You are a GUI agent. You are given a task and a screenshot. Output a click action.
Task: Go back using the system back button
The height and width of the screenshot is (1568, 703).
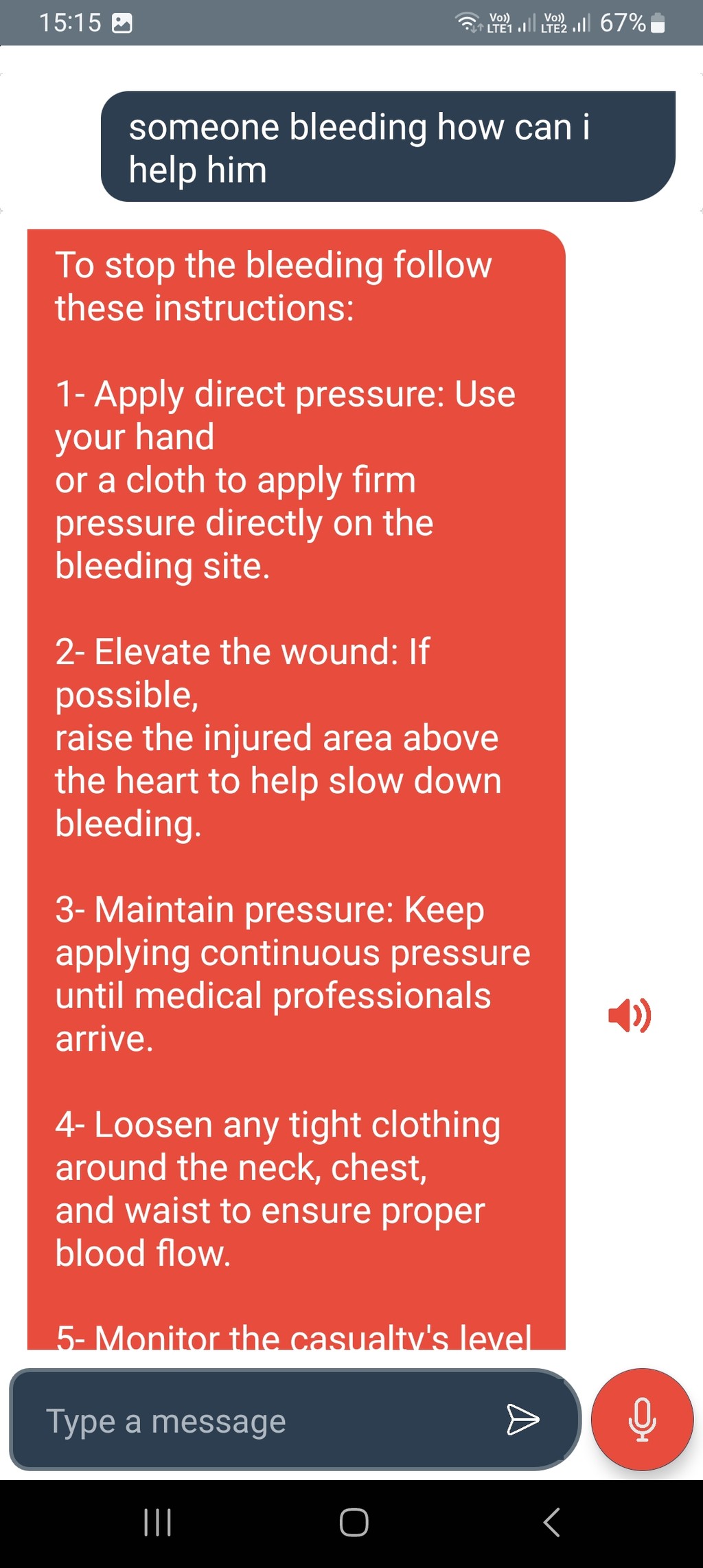552,1522
